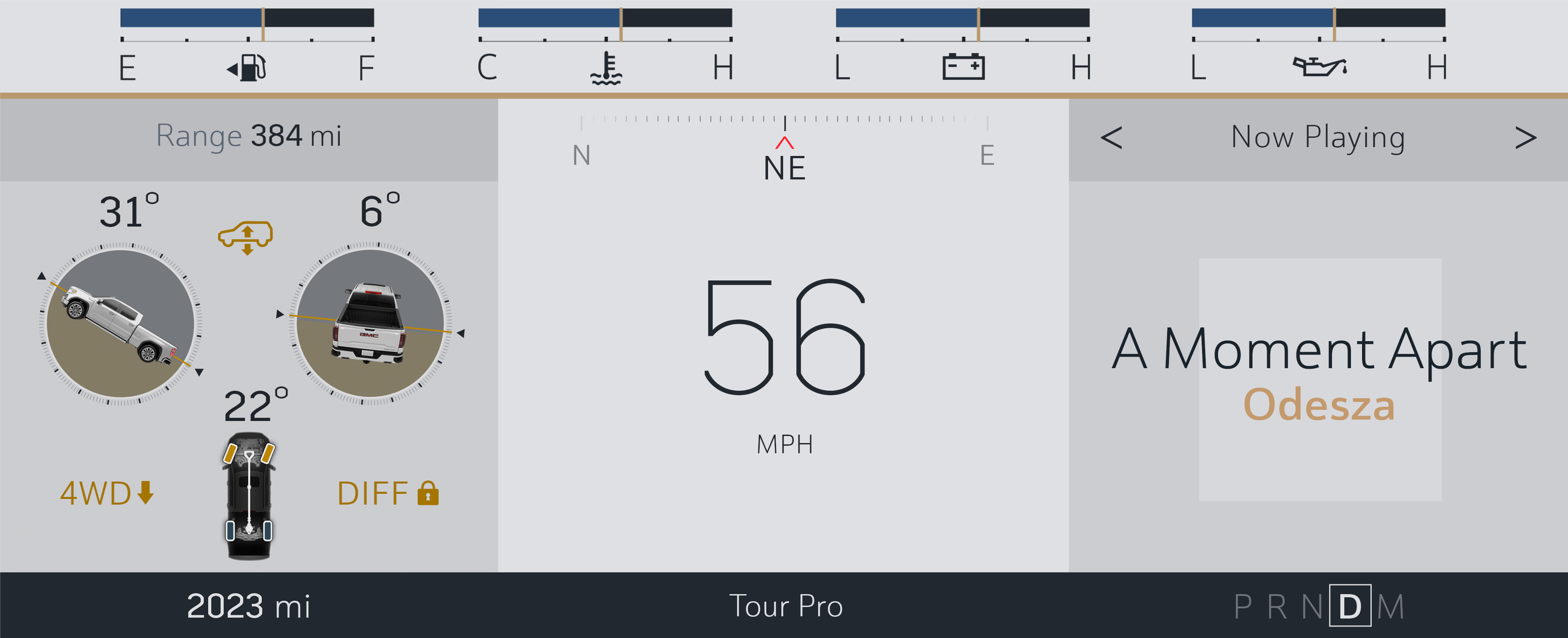Go to the previous panel before Now Playing
Screen dimensions: 1568x638
click(1111, 138)
